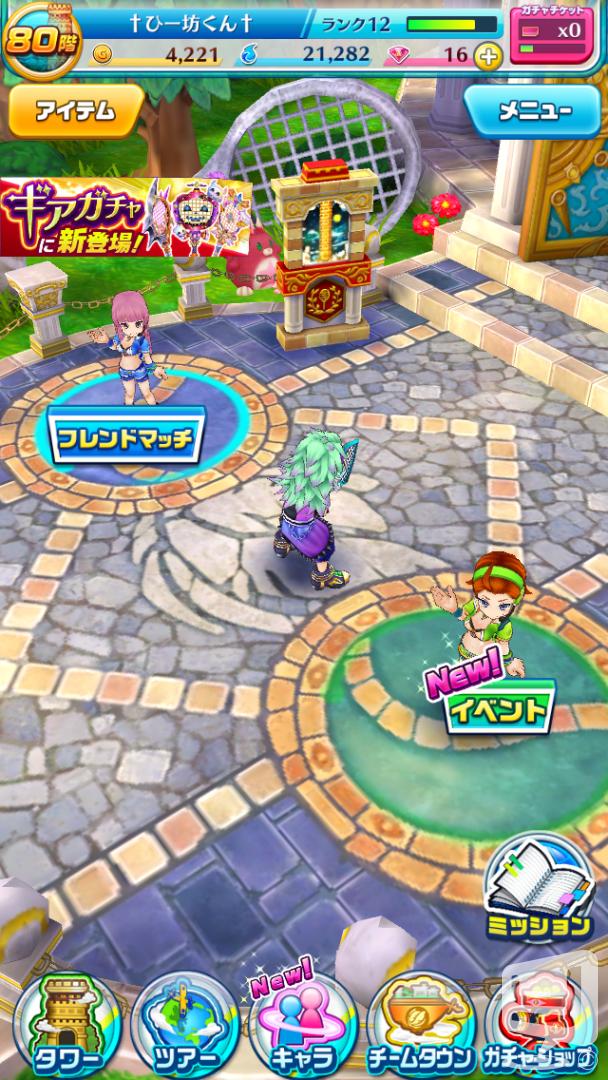Tap the plus icon to add gems
Image resolution: width=608 pixels, height=1080 pixels.
488,56
